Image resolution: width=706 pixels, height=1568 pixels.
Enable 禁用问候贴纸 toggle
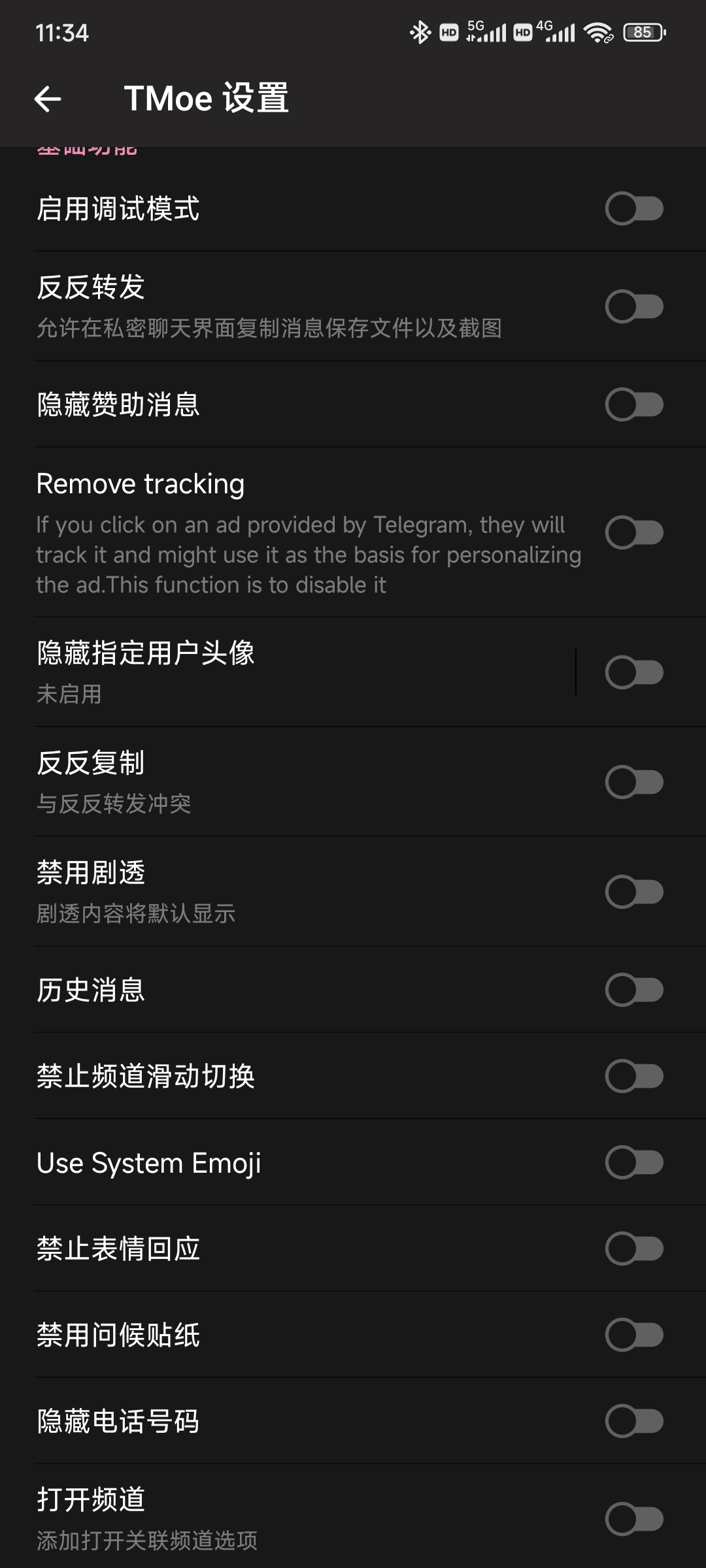(634, 1335)
